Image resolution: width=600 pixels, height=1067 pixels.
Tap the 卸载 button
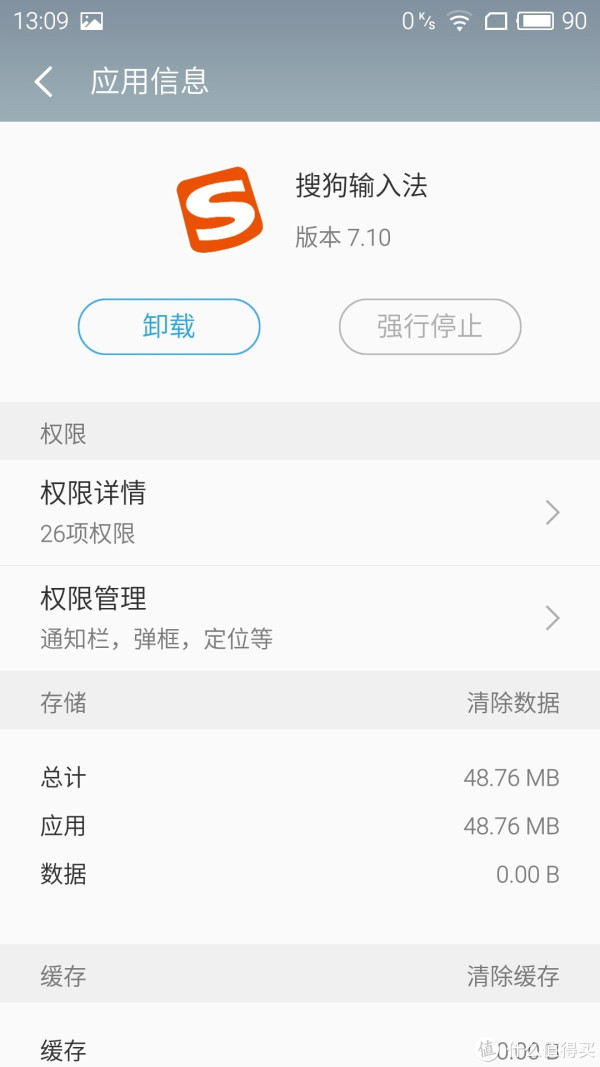169,326
